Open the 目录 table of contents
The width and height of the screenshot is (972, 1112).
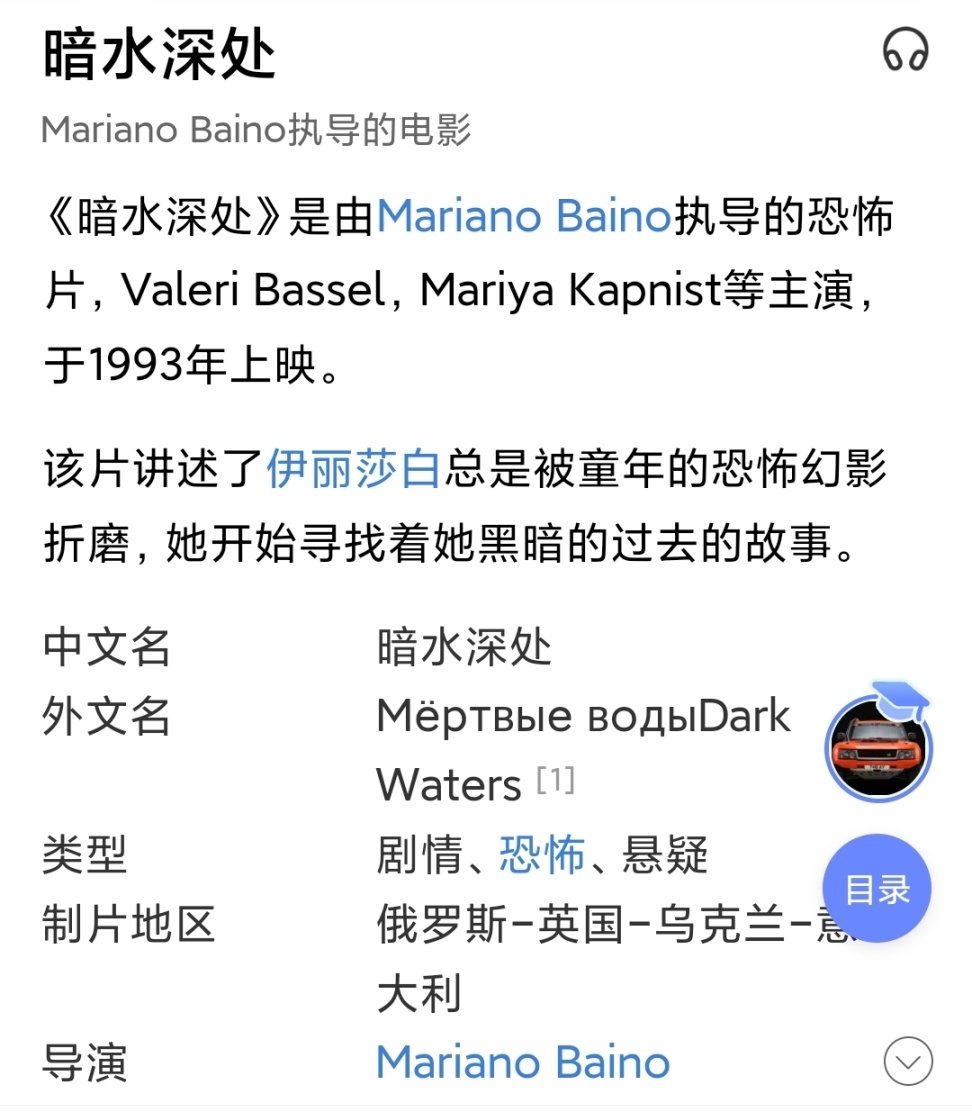click(877, 888)
